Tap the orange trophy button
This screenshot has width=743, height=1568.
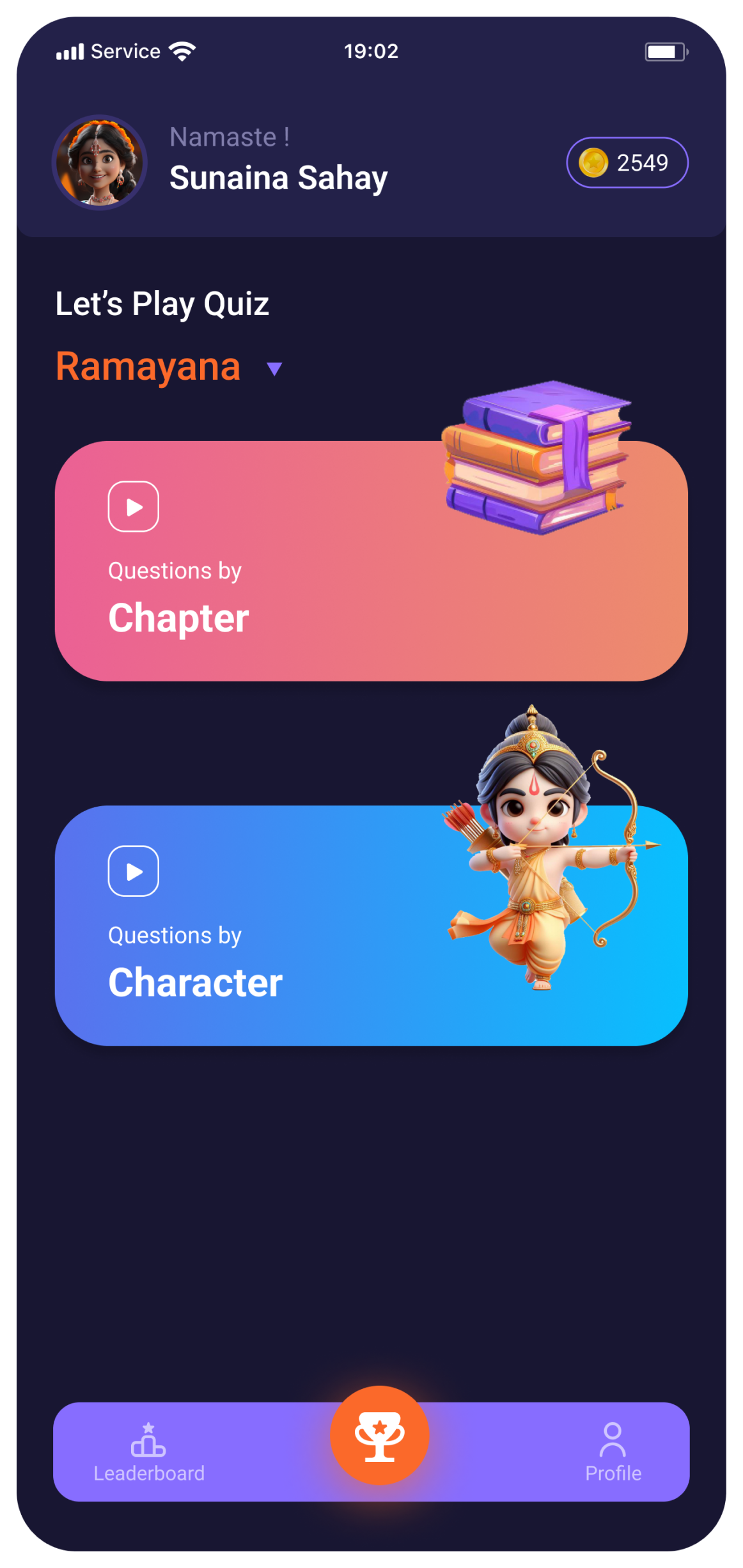[379, 1435]
